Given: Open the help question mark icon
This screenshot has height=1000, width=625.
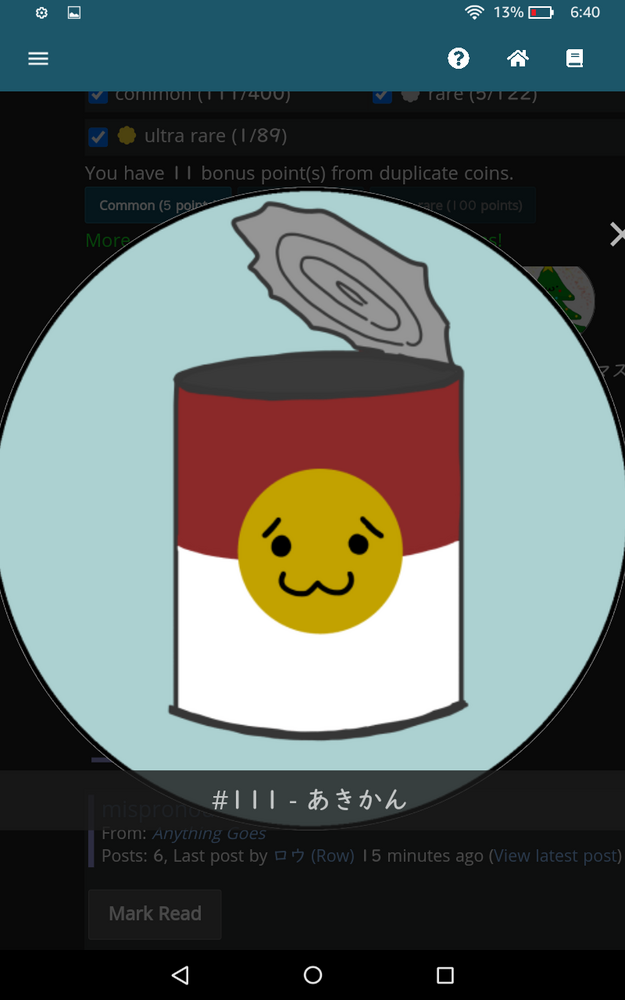Looking at the screenshot, I should point(459,59).
